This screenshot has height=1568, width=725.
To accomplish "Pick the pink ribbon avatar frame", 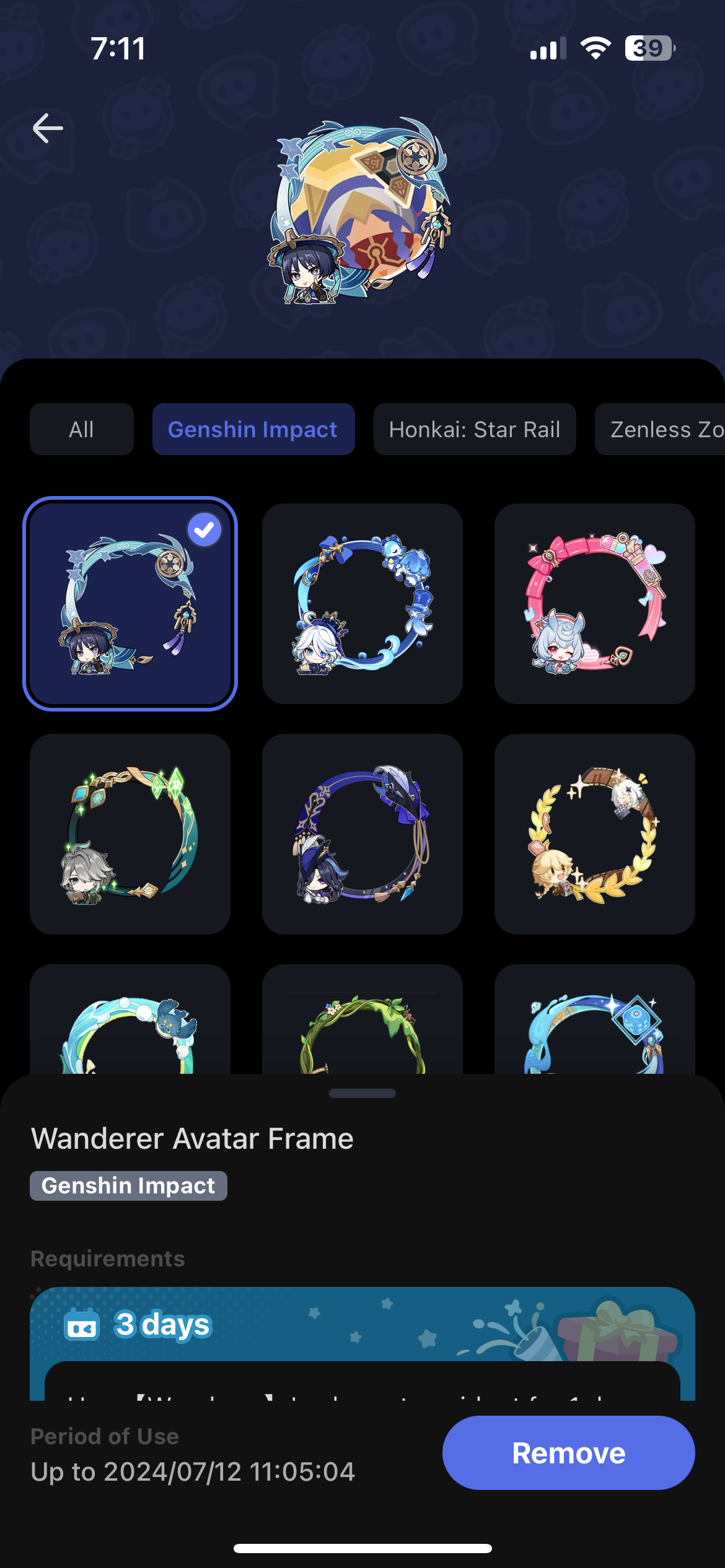I will [x=594, y=604].
